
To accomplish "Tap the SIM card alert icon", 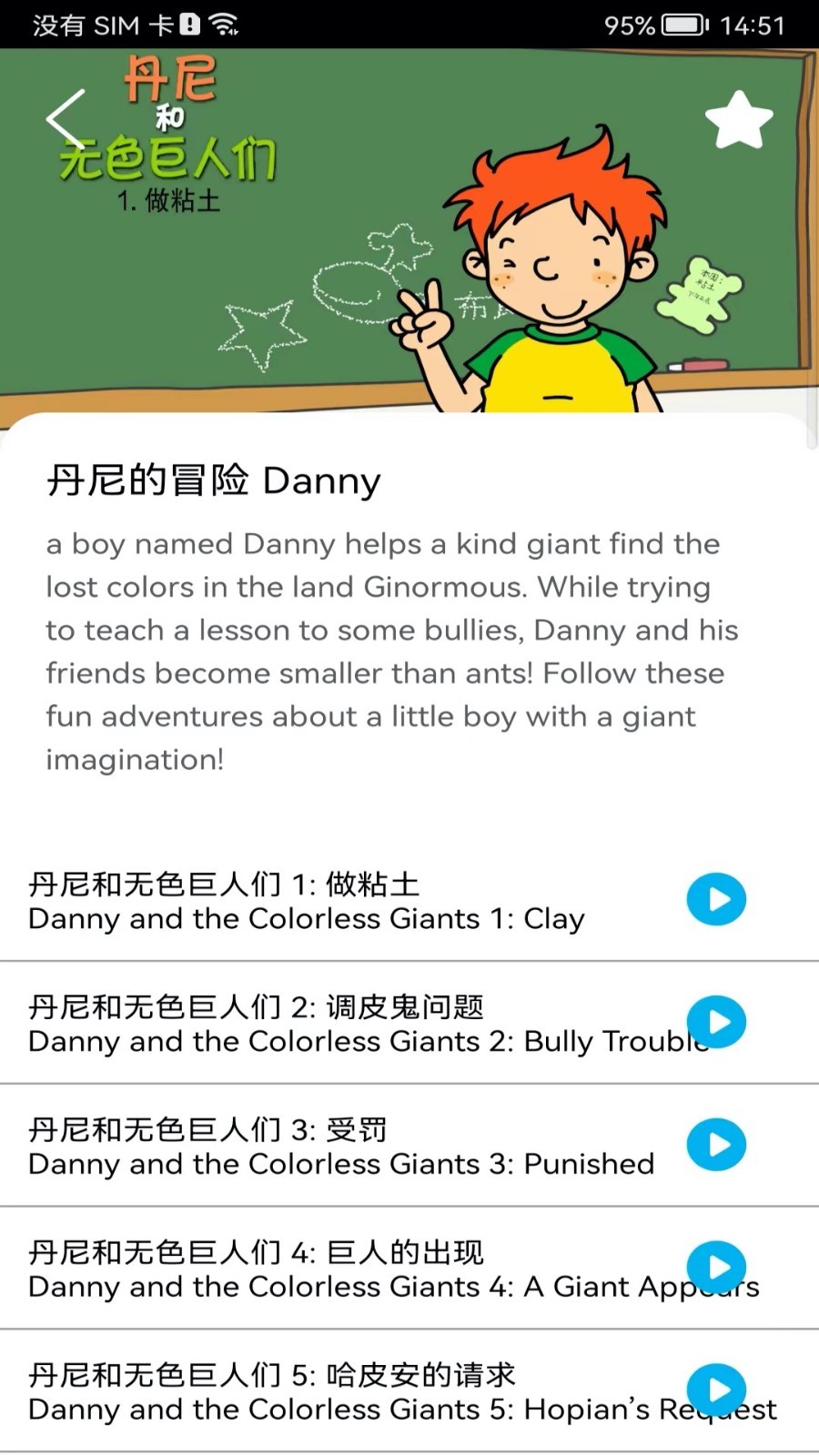I will (187, 25).
